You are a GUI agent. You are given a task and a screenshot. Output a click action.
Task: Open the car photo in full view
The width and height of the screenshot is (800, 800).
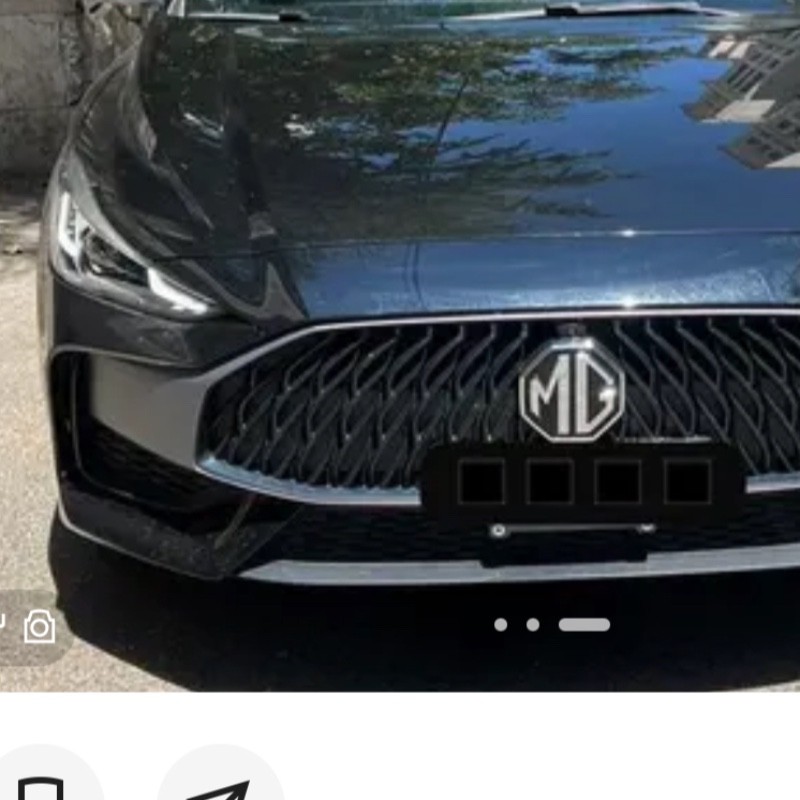(x=400, y=300)
